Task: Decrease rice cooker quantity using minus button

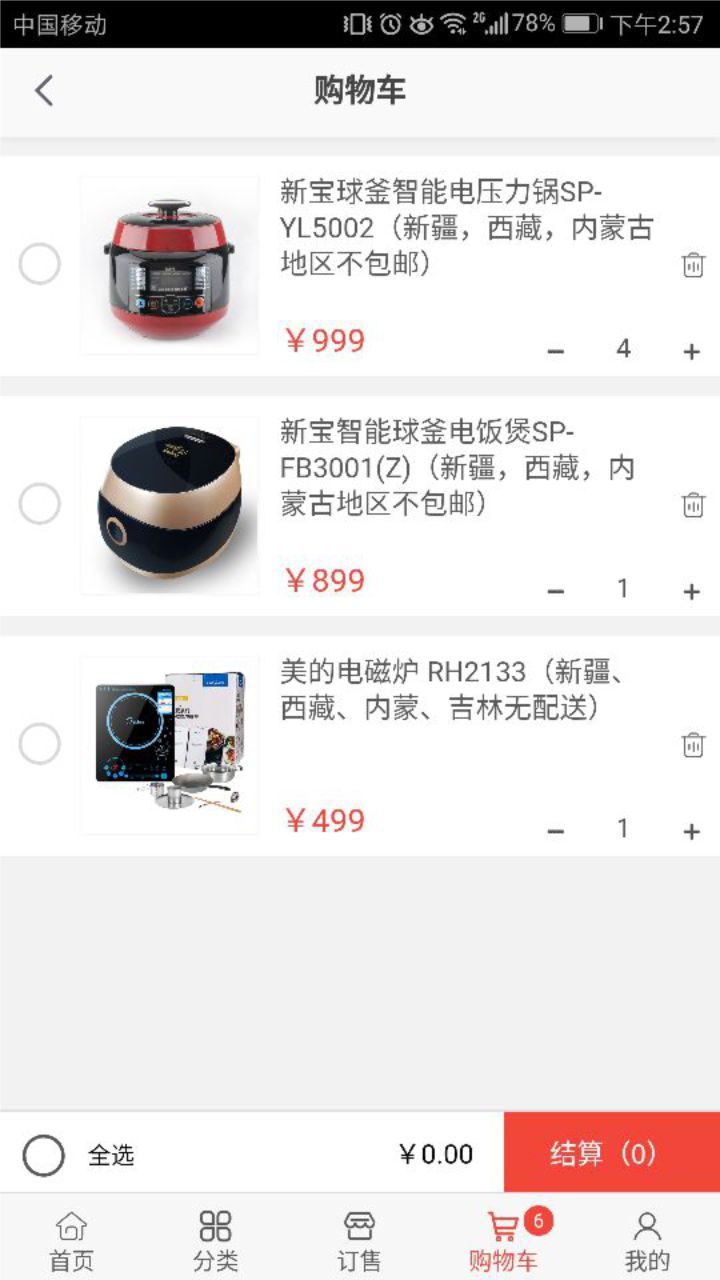Action: pyautogui.click(x=556, y=591)
